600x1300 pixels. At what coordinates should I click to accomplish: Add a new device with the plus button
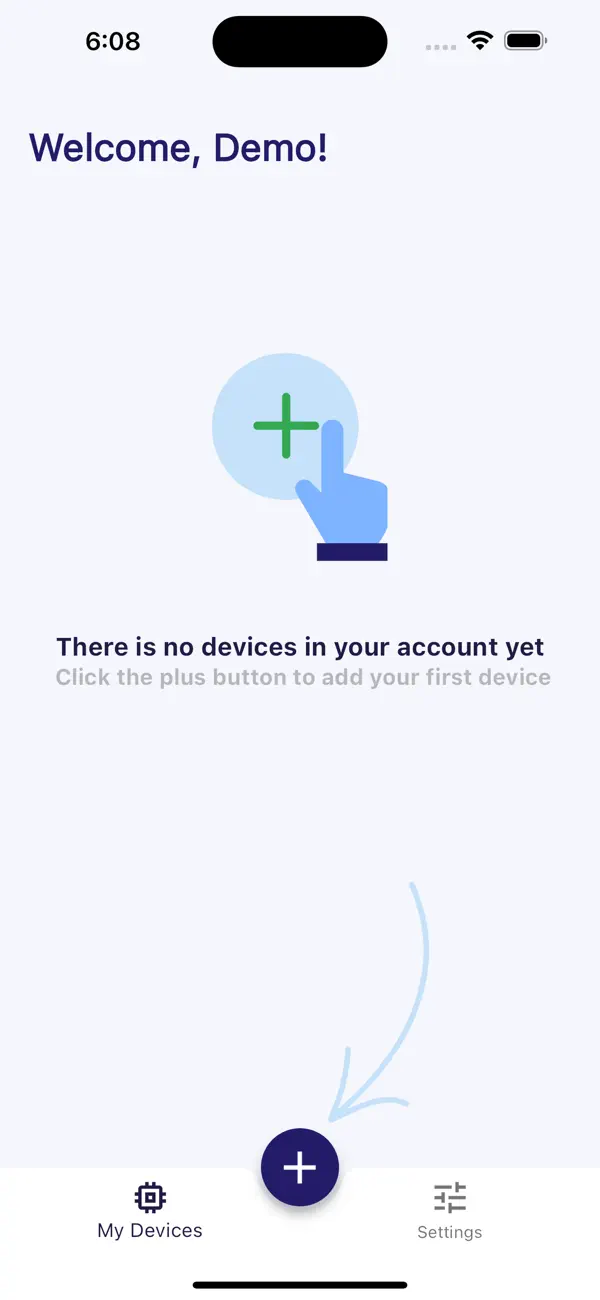coord(300,1167)
